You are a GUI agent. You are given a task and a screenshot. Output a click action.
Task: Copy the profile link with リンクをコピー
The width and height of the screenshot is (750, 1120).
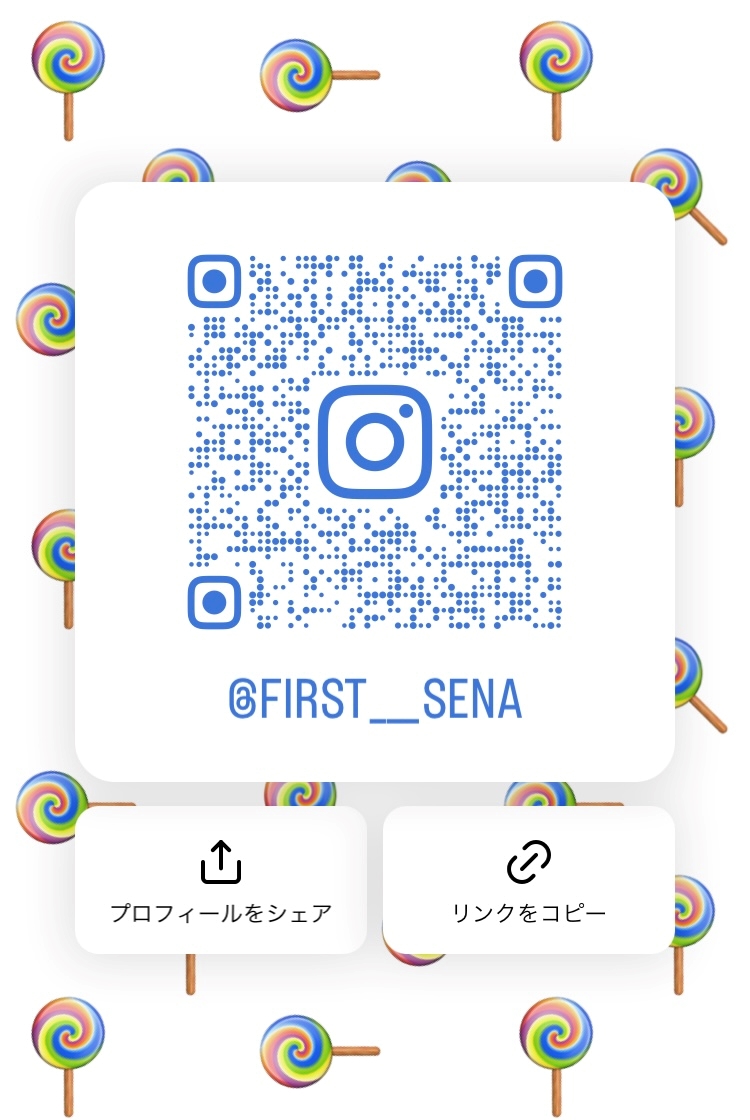pos(528,880)
